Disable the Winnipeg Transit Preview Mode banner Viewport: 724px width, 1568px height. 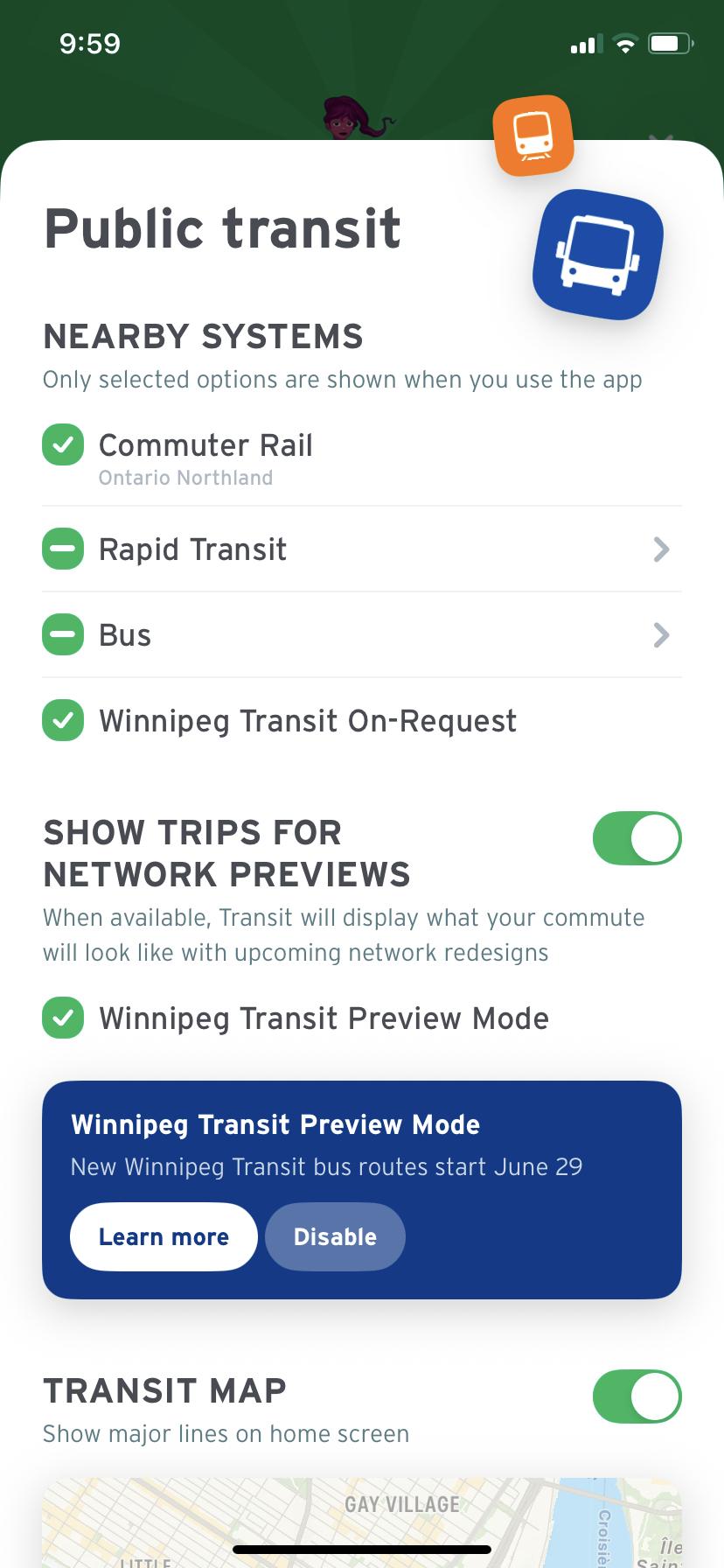335,1236
